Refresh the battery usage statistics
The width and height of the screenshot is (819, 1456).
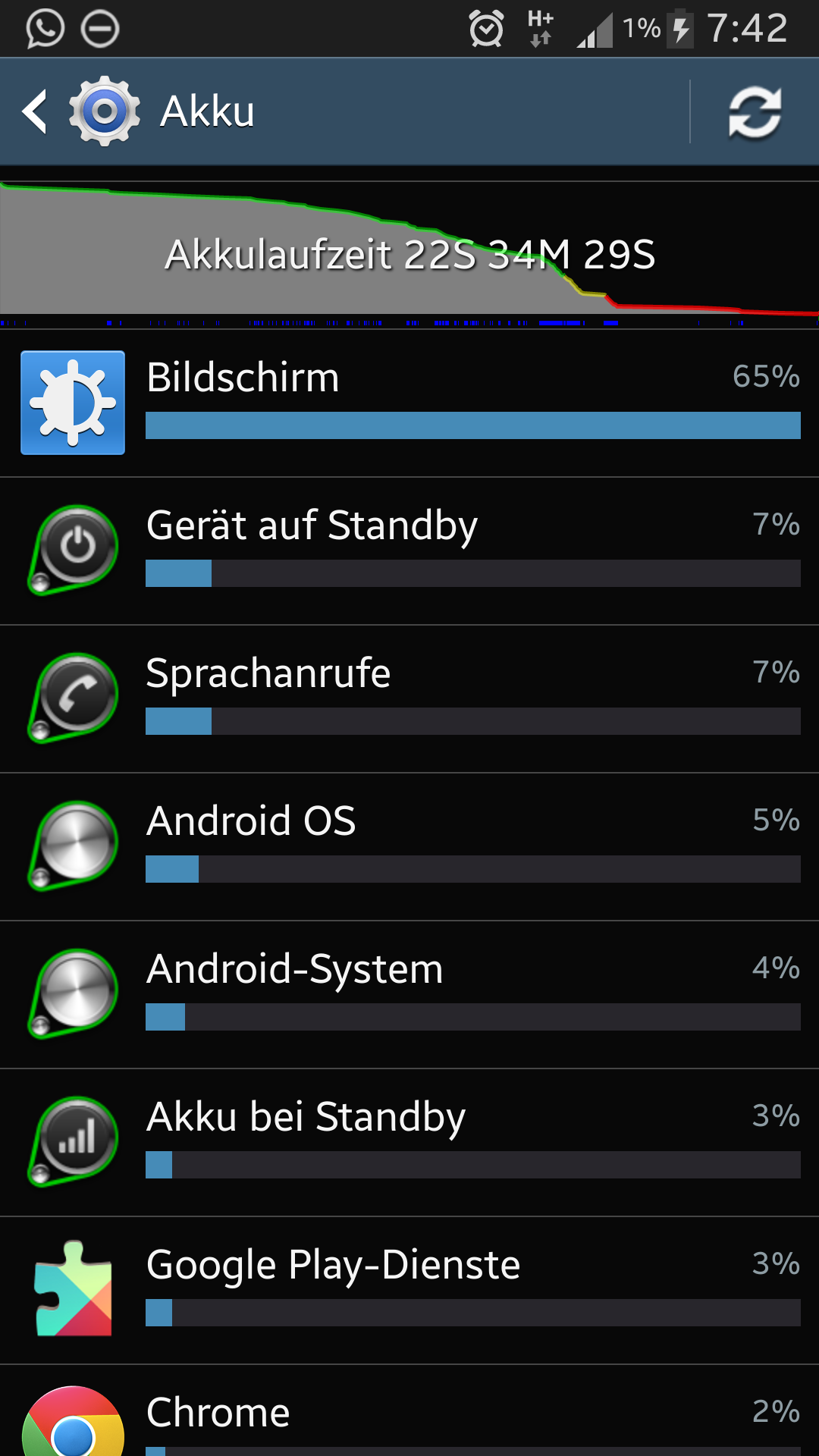coord(755,112)
